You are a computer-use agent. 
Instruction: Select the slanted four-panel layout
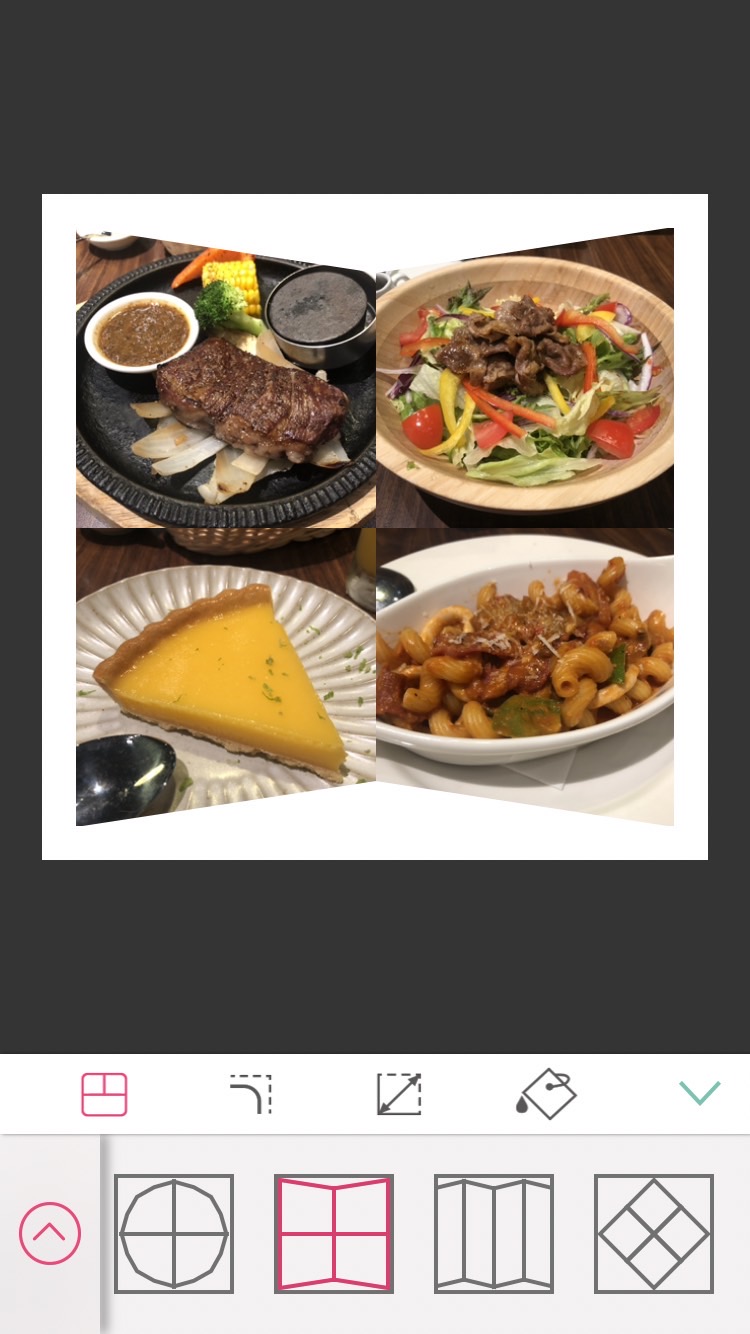(x=334, y=1233)
